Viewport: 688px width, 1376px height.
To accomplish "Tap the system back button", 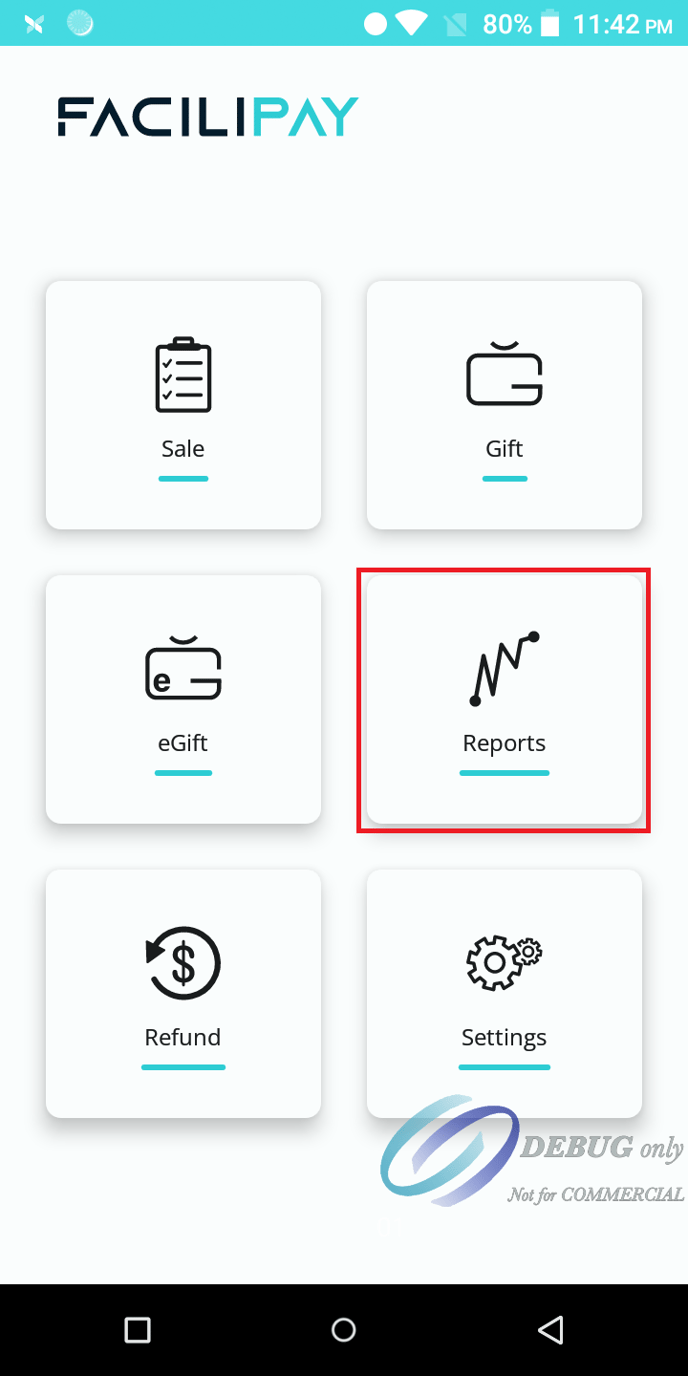I will [550, 1329].
